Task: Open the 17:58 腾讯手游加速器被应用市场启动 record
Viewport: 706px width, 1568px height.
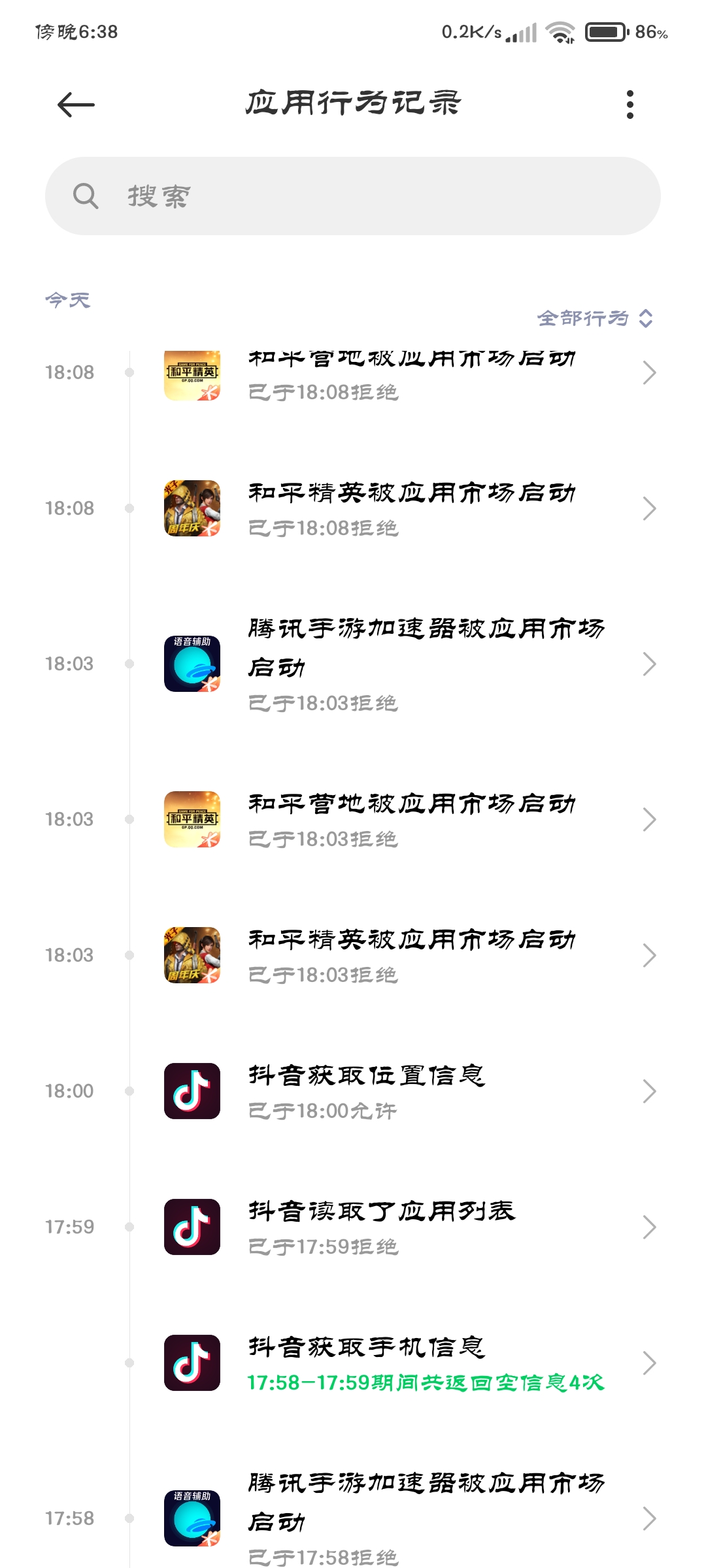Action: coord(412,1517)
